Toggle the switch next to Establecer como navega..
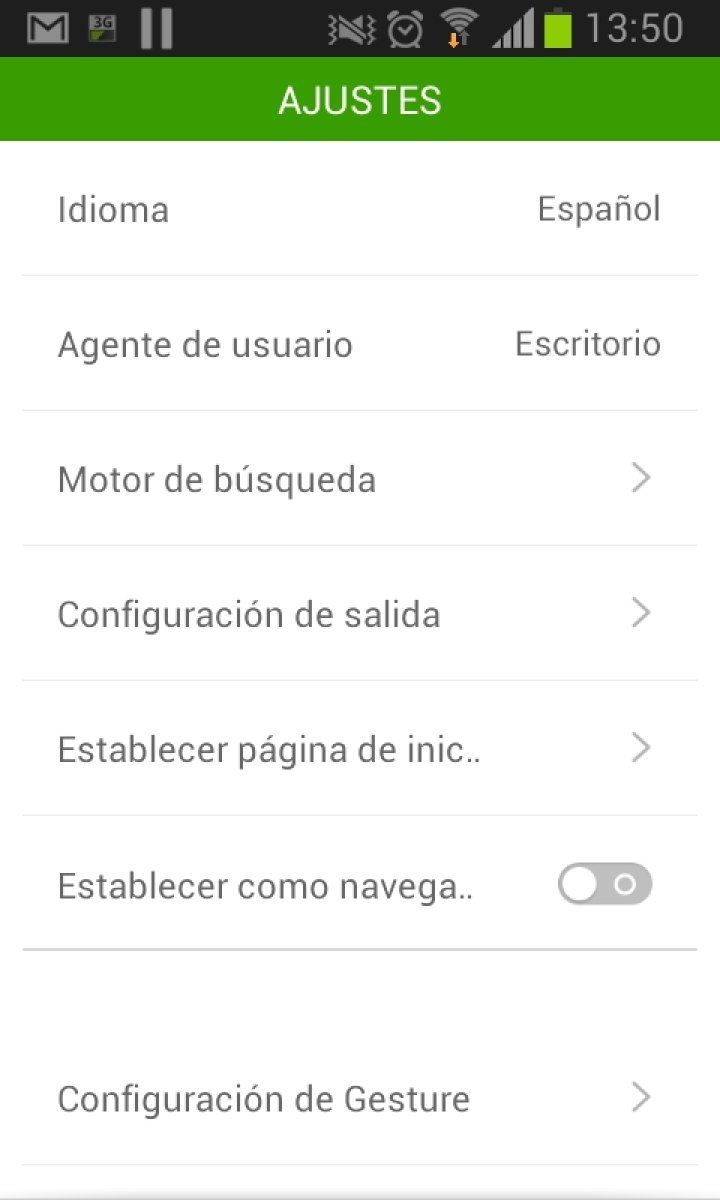The height and width of the screenshot is (1200, 720). pyautogui.click(x=604, y=884)
